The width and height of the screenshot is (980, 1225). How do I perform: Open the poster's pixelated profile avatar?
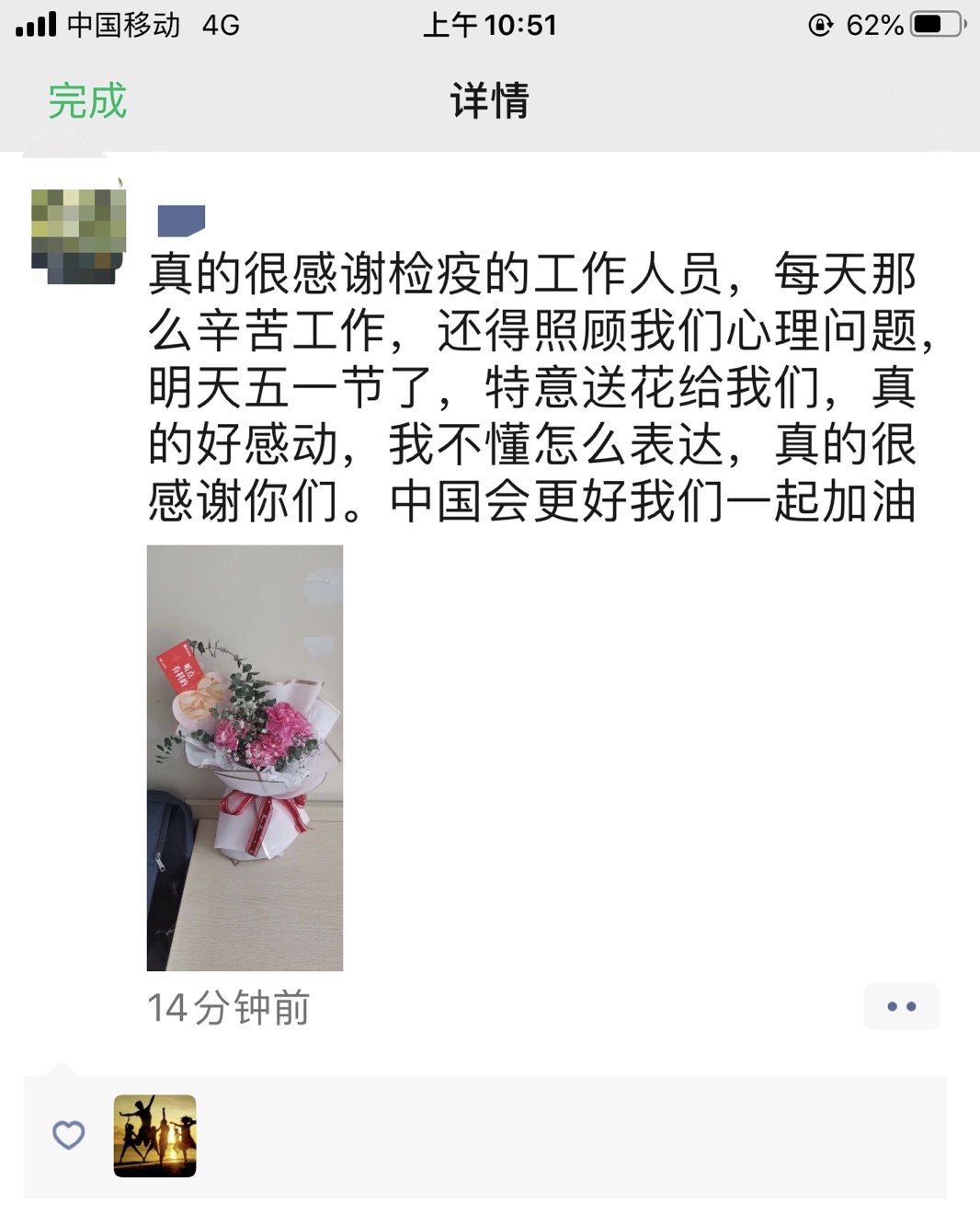click(x=78, y=235)
